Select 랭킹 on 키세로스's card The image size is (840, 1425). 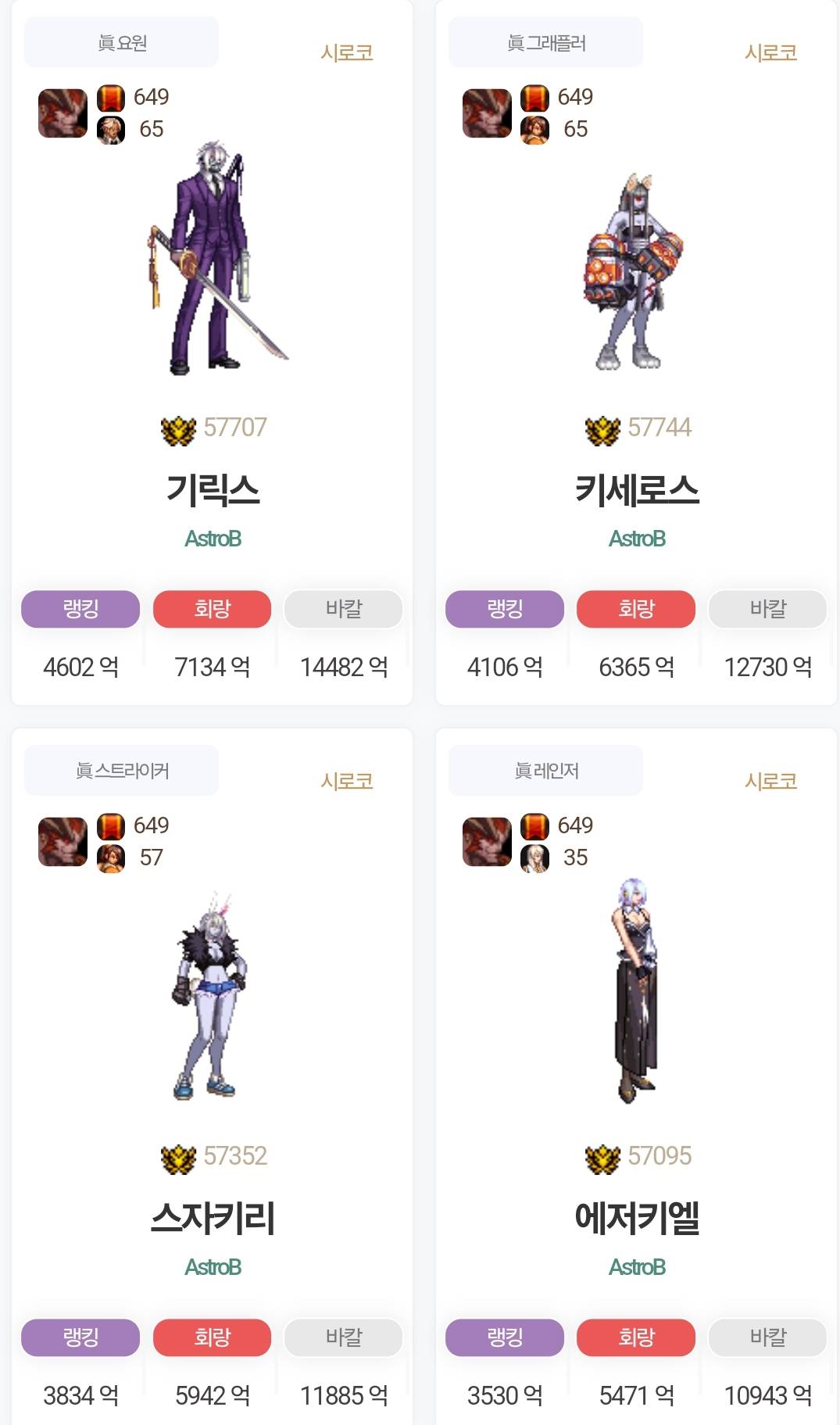(505, 609)
